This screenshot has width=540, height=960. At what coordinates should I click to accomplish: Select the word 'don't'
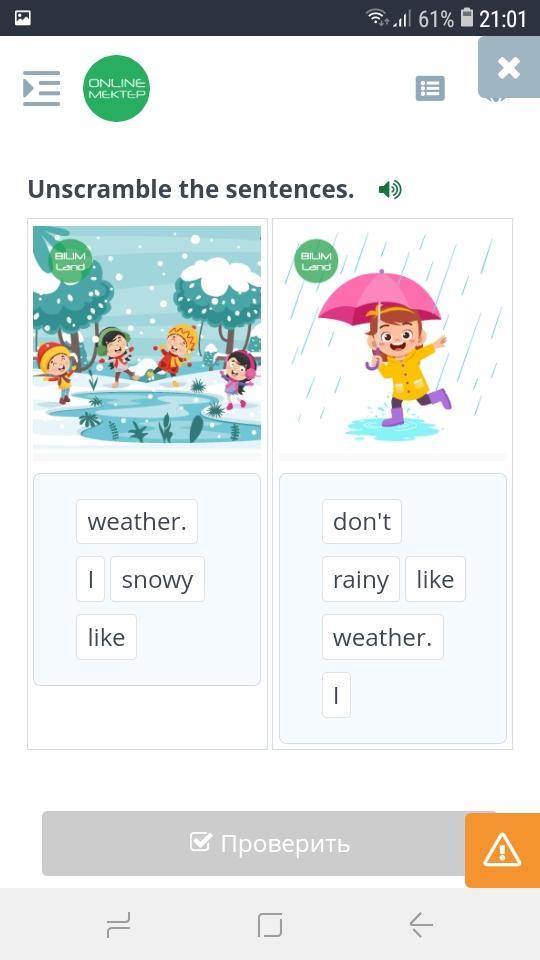coord(362,522)
